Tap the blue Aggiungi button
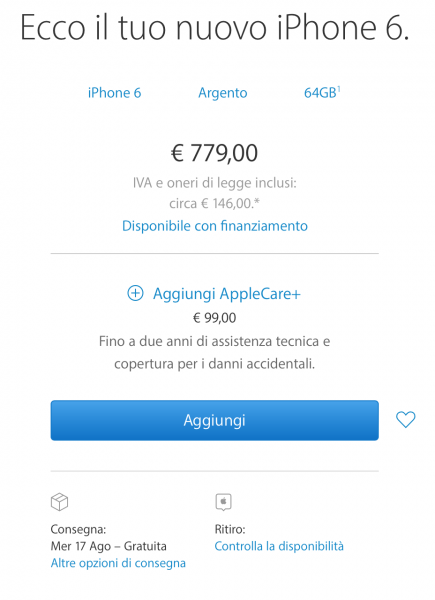This screenshot has height=600, width=435. point(215,420)
